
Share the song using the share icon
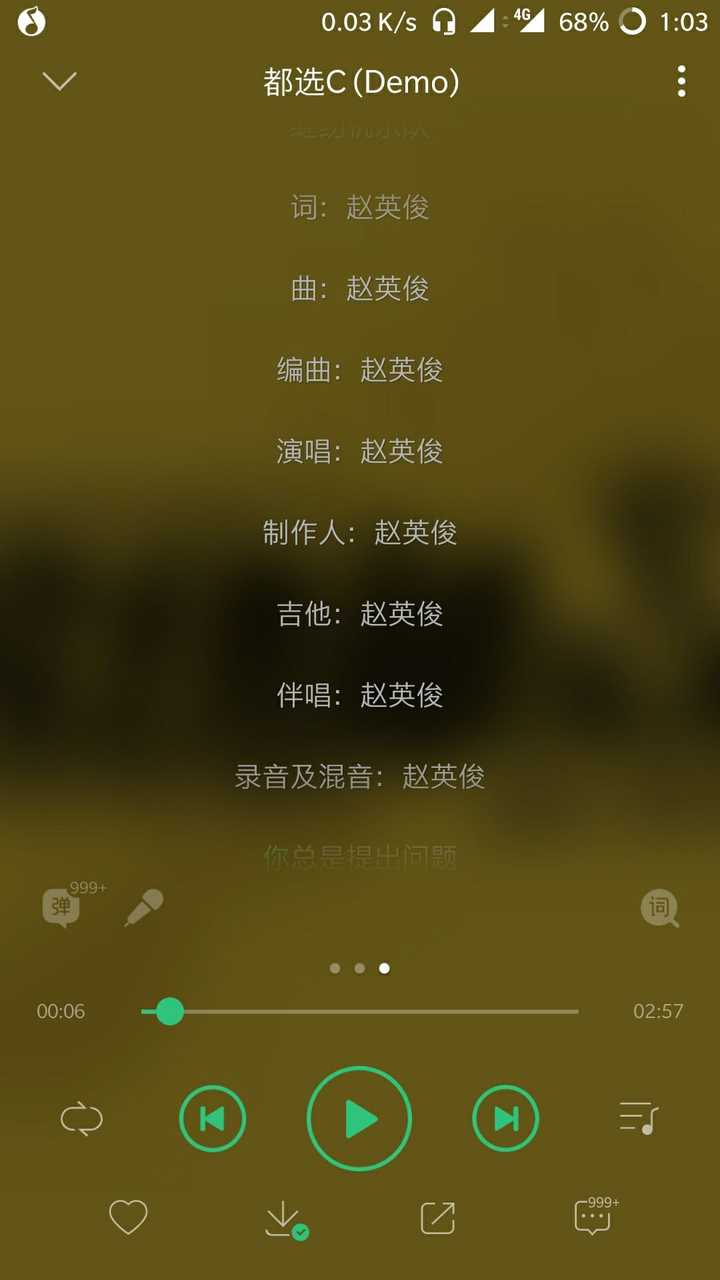coord(437,1218)
